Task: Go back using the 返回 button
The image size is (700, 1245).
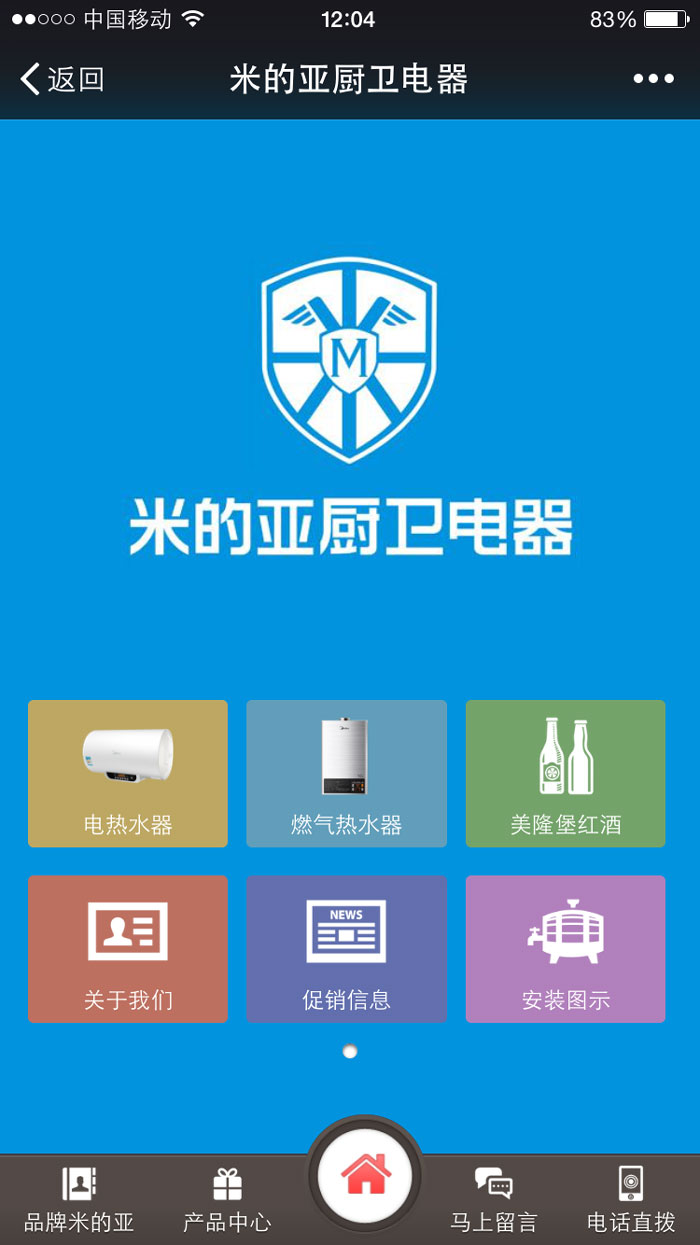Action: pos(62,79)
